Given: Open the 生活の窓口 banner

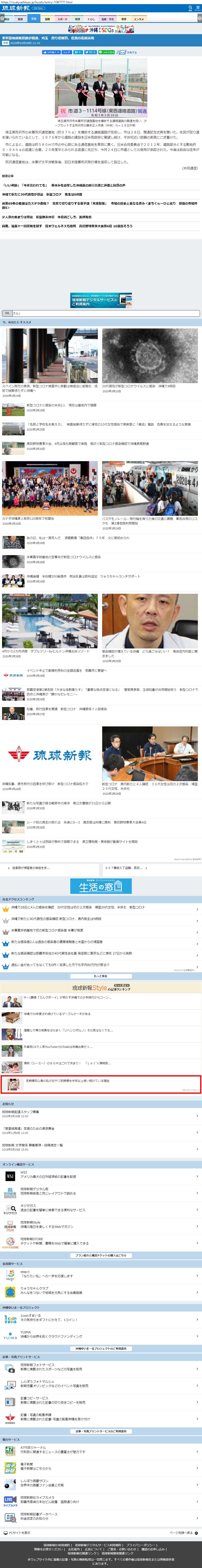Looking at the screenshot, I should click(x=101, y=886).
